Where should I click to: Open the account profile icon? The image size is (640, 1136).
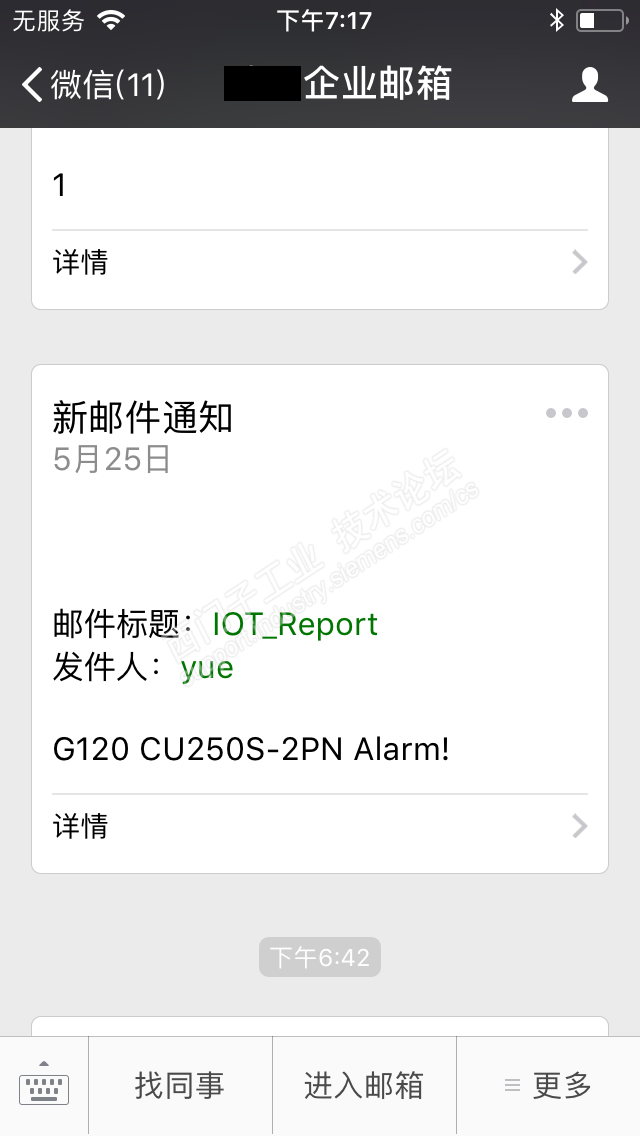[590, 85]
